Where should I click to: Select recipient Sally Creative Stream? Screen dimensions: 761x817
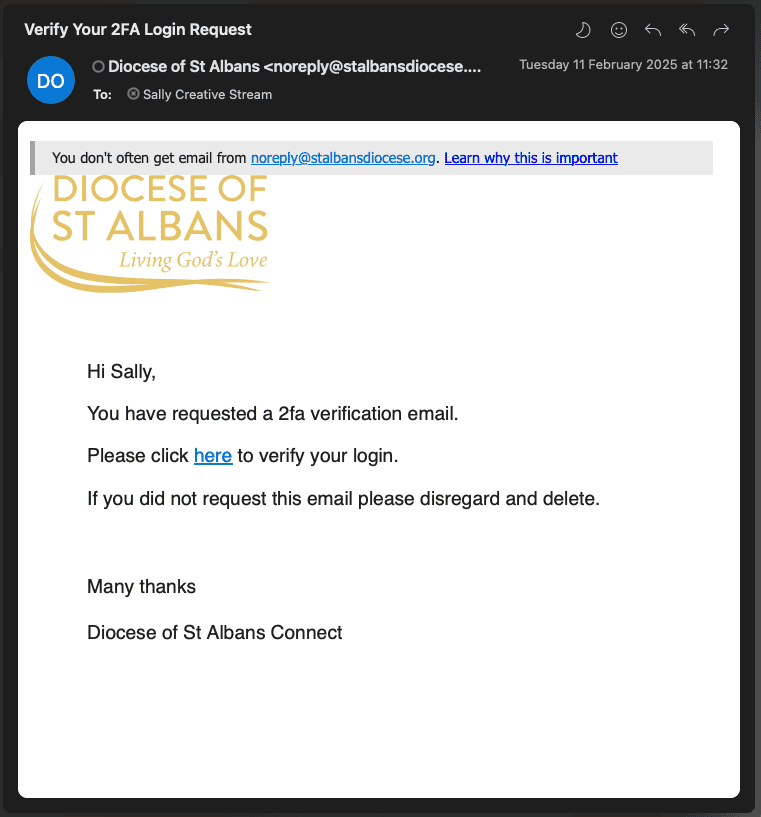pyautogui.click(x=207, y=94)
